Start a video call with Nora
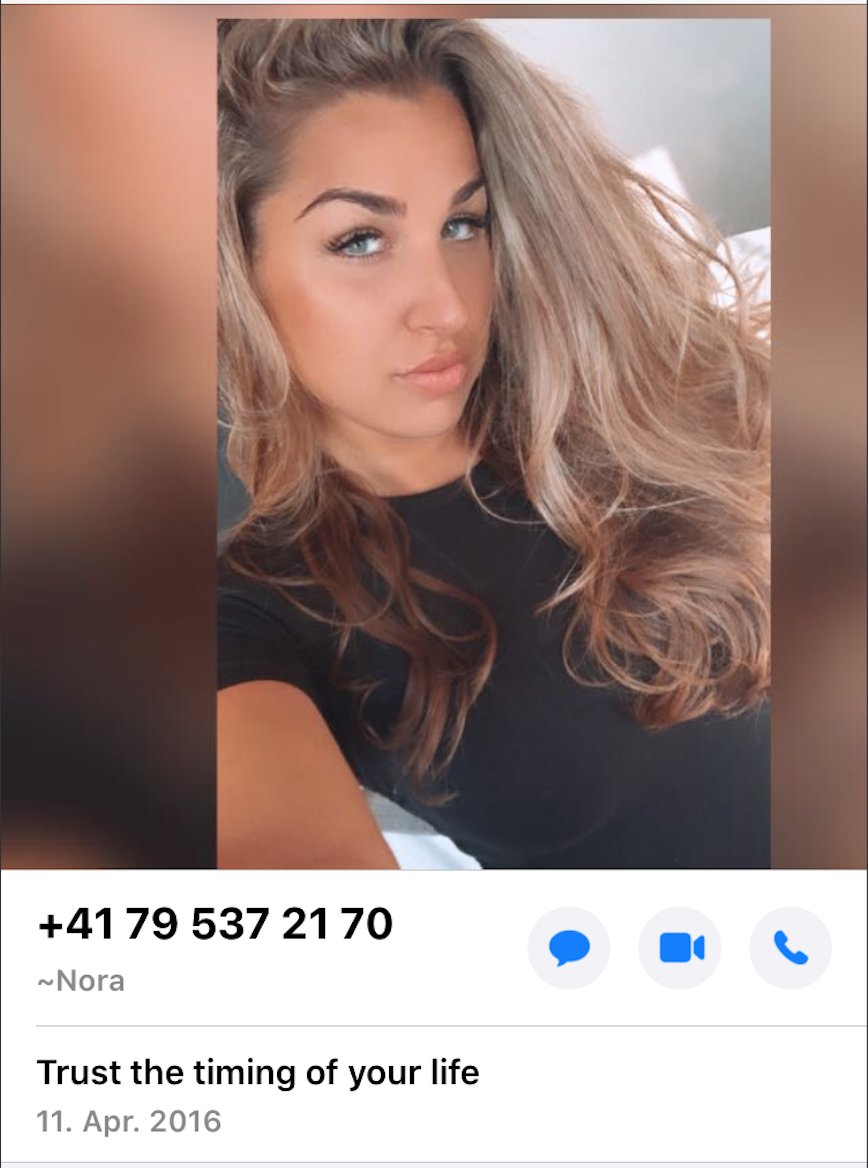Image resolution: width=868 pixels, height=1168 pixels. coord(680,947)
